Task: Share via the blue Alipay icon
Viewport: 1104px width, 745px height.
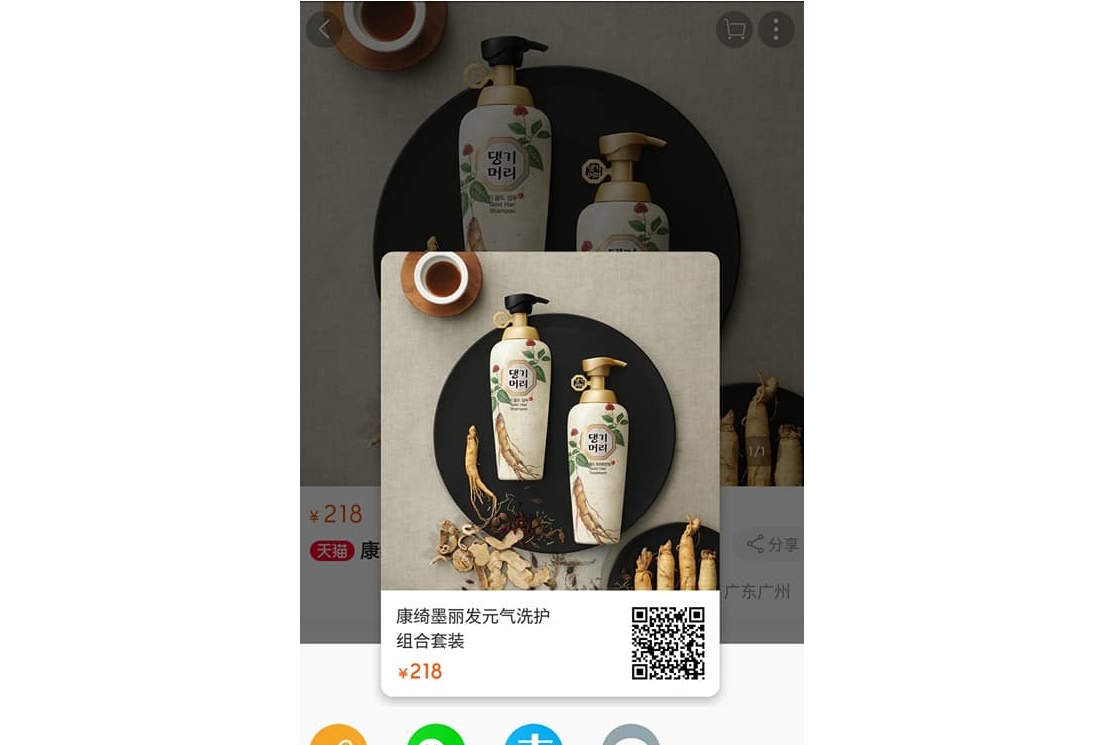Action: coord(533,737)
